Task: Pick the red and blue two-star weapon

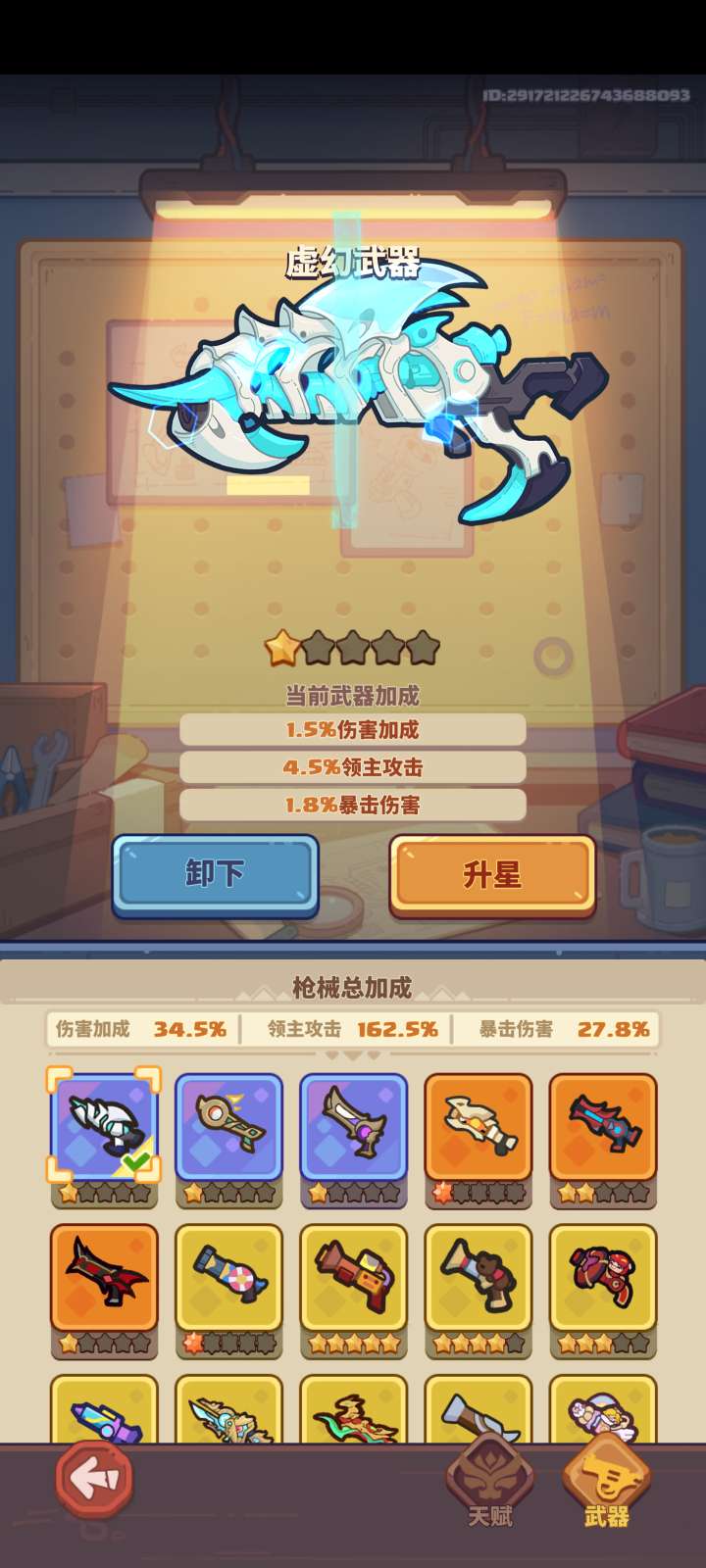Action: point(602,1127)
